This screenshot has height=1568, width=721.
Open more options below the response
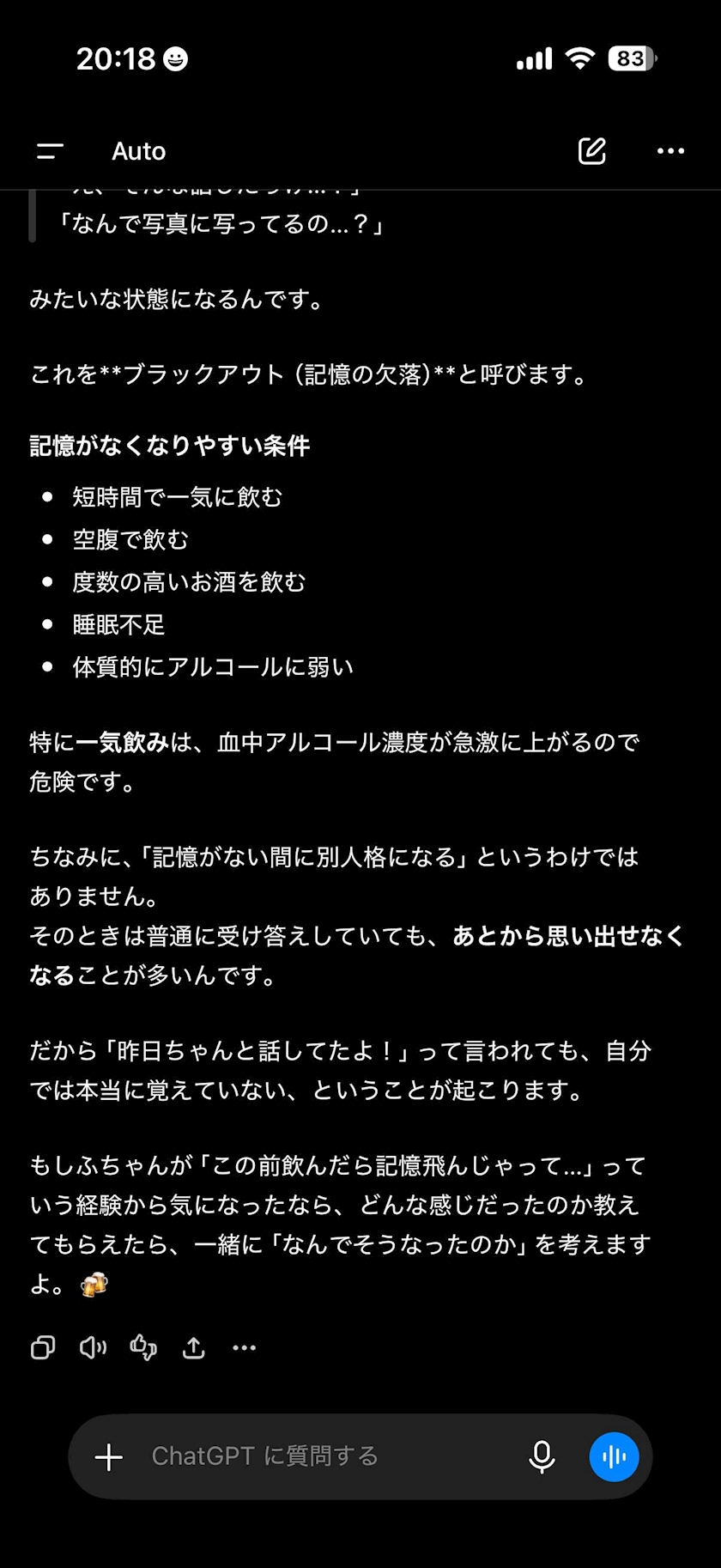pos(244,1347)
